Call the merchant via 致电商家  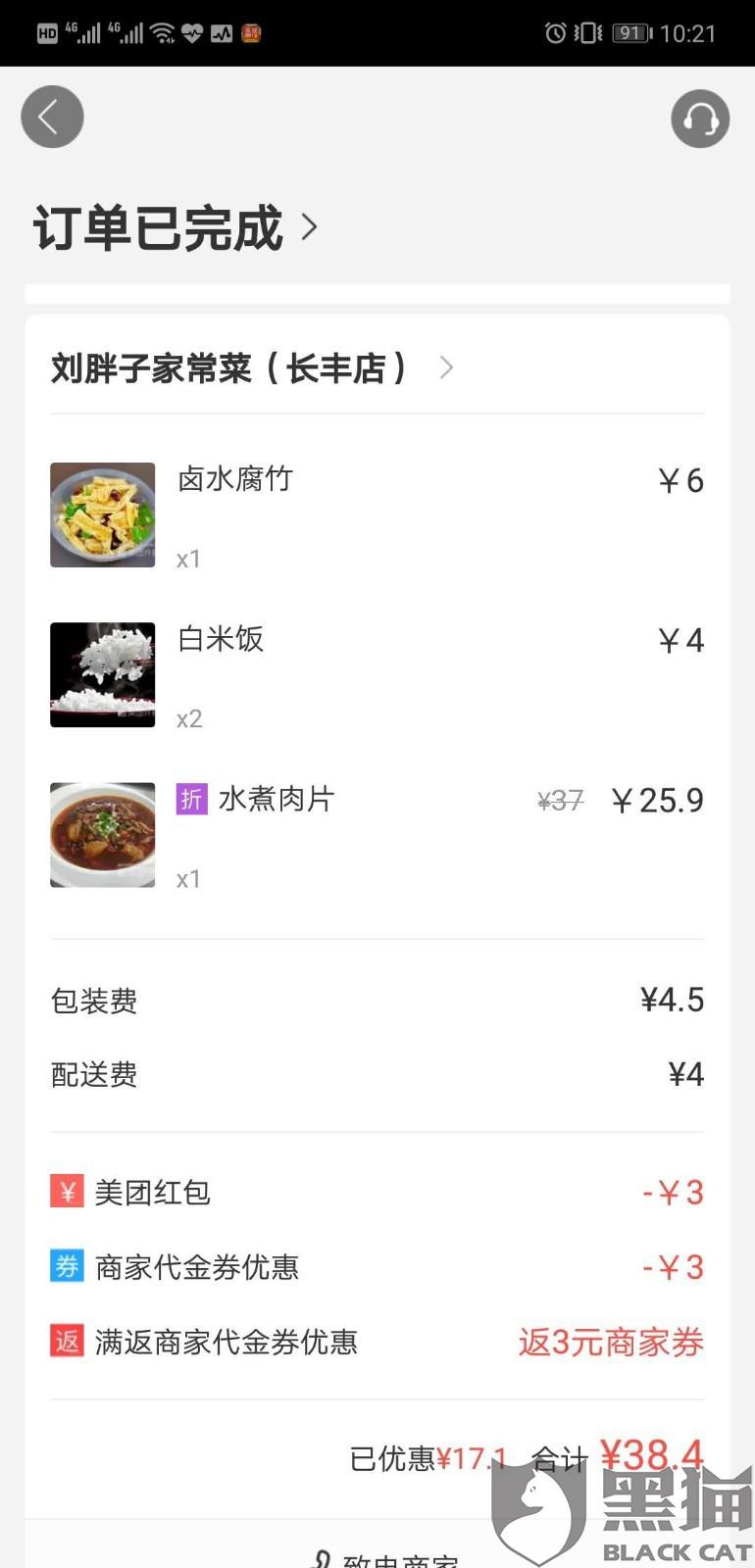387,1558
